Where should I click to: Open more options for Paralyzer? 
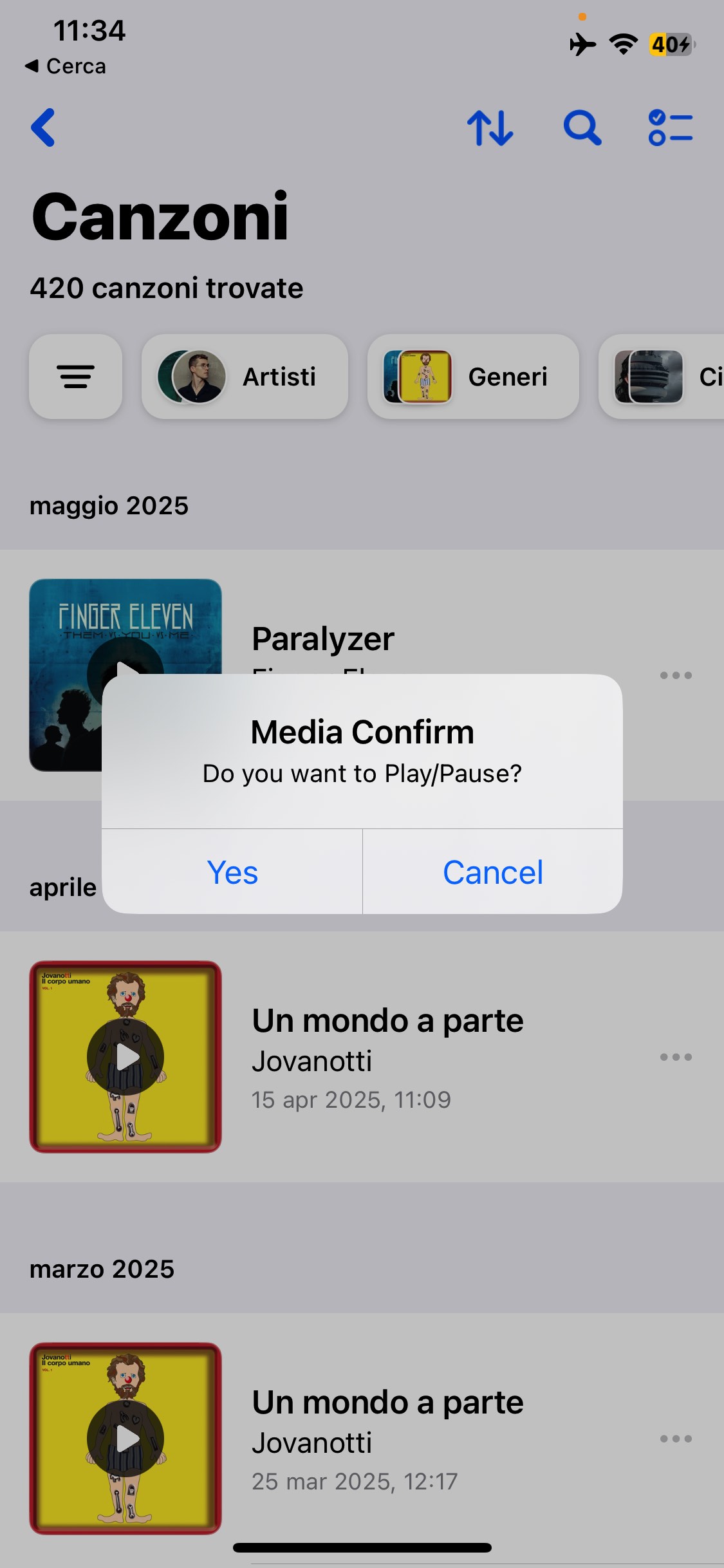click(x=676, y=675)
